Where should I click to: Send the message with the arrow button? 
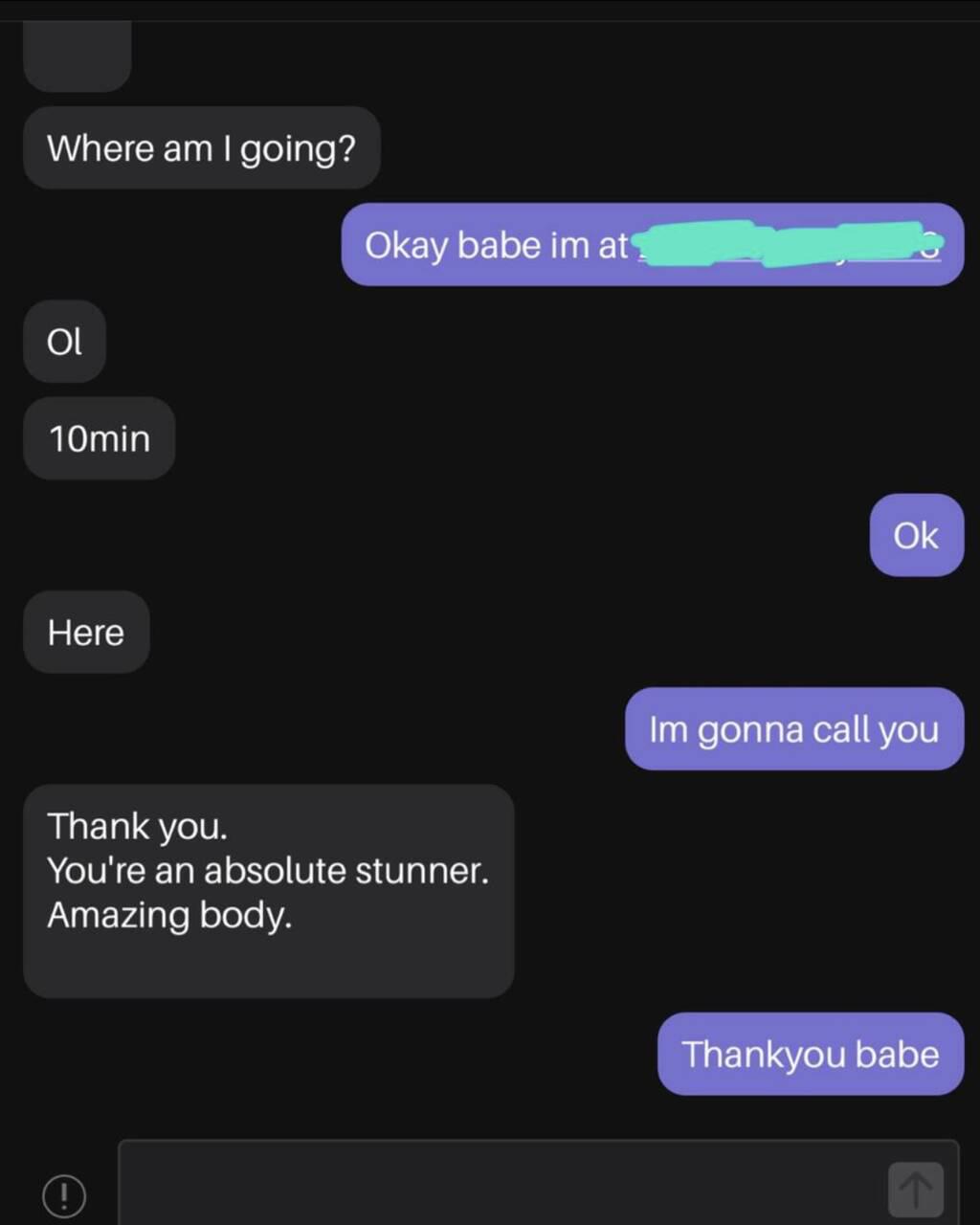click(x=915, y=1190)
